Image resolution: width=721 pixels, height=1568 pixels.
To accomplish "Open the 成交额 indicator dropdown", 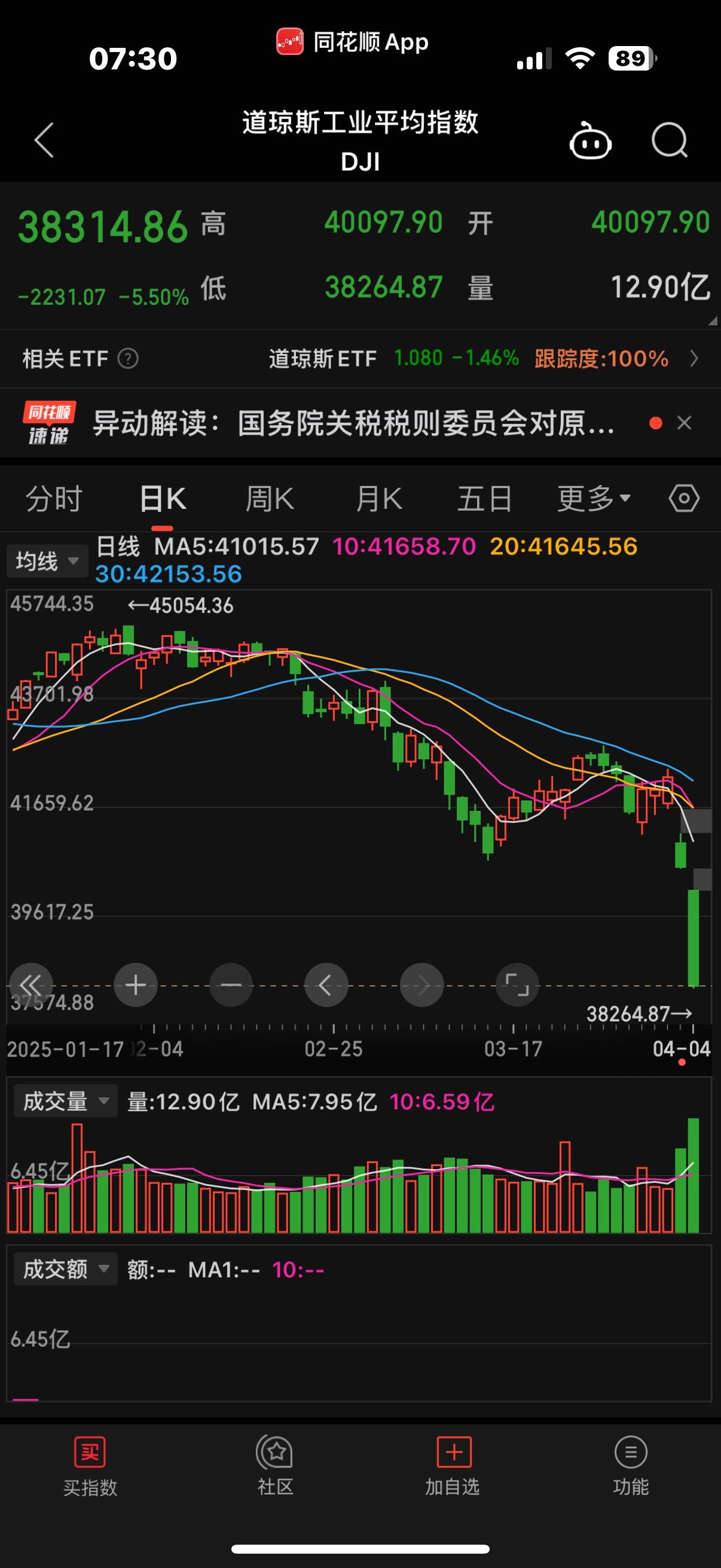I will (65, 1269).
